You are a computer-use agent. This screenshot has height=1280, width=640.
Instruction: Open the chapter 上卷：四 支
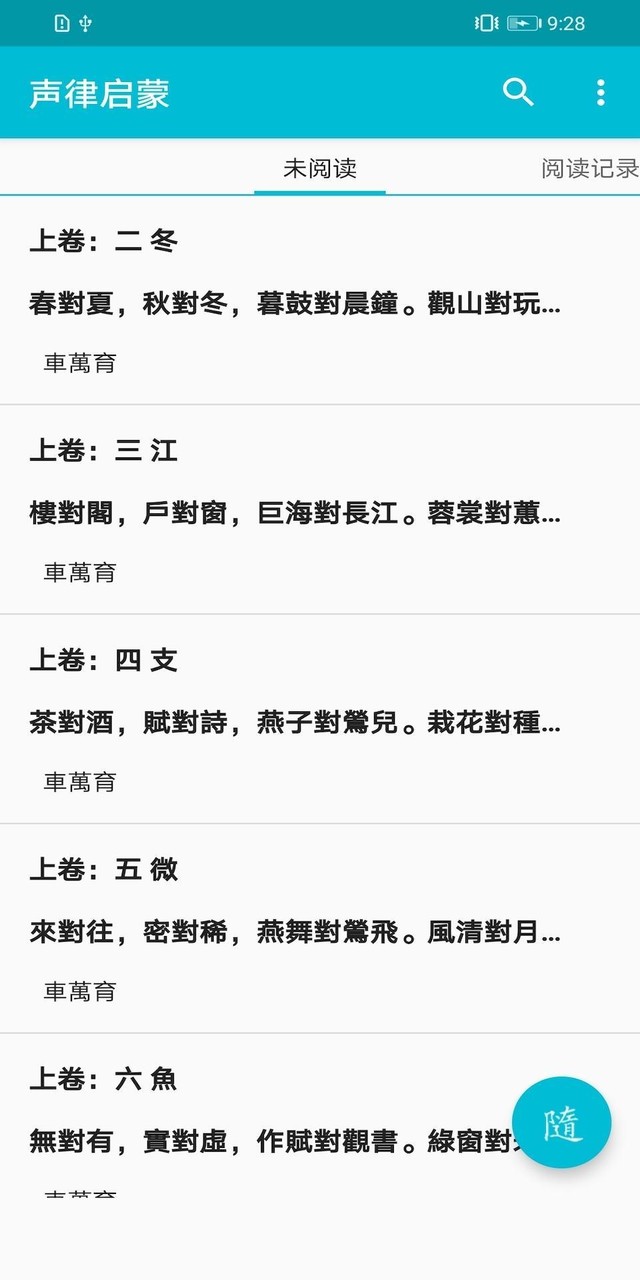(300, 720)
